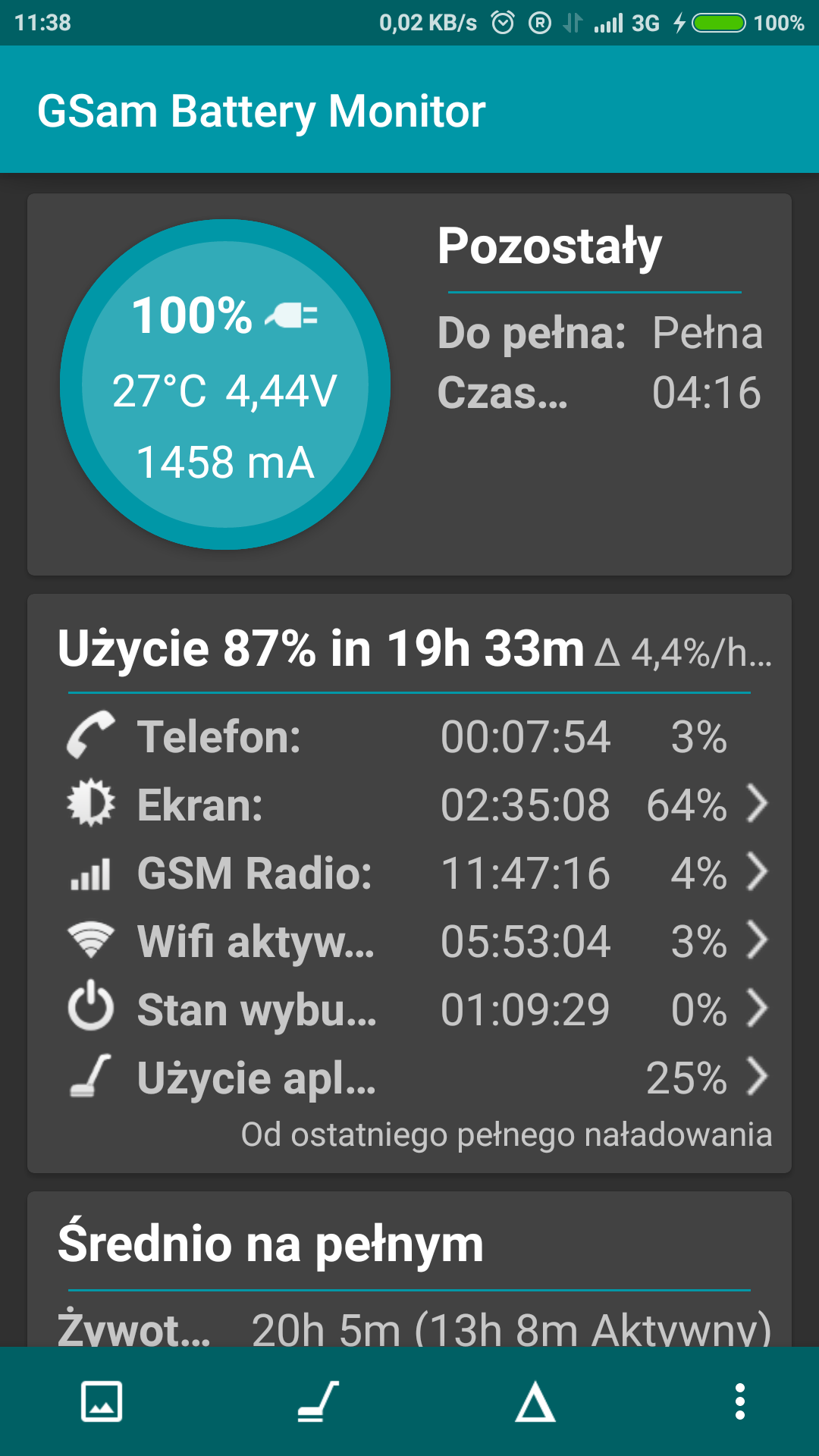Open app usage icon in bottom bar

[x=318, y=1401]
